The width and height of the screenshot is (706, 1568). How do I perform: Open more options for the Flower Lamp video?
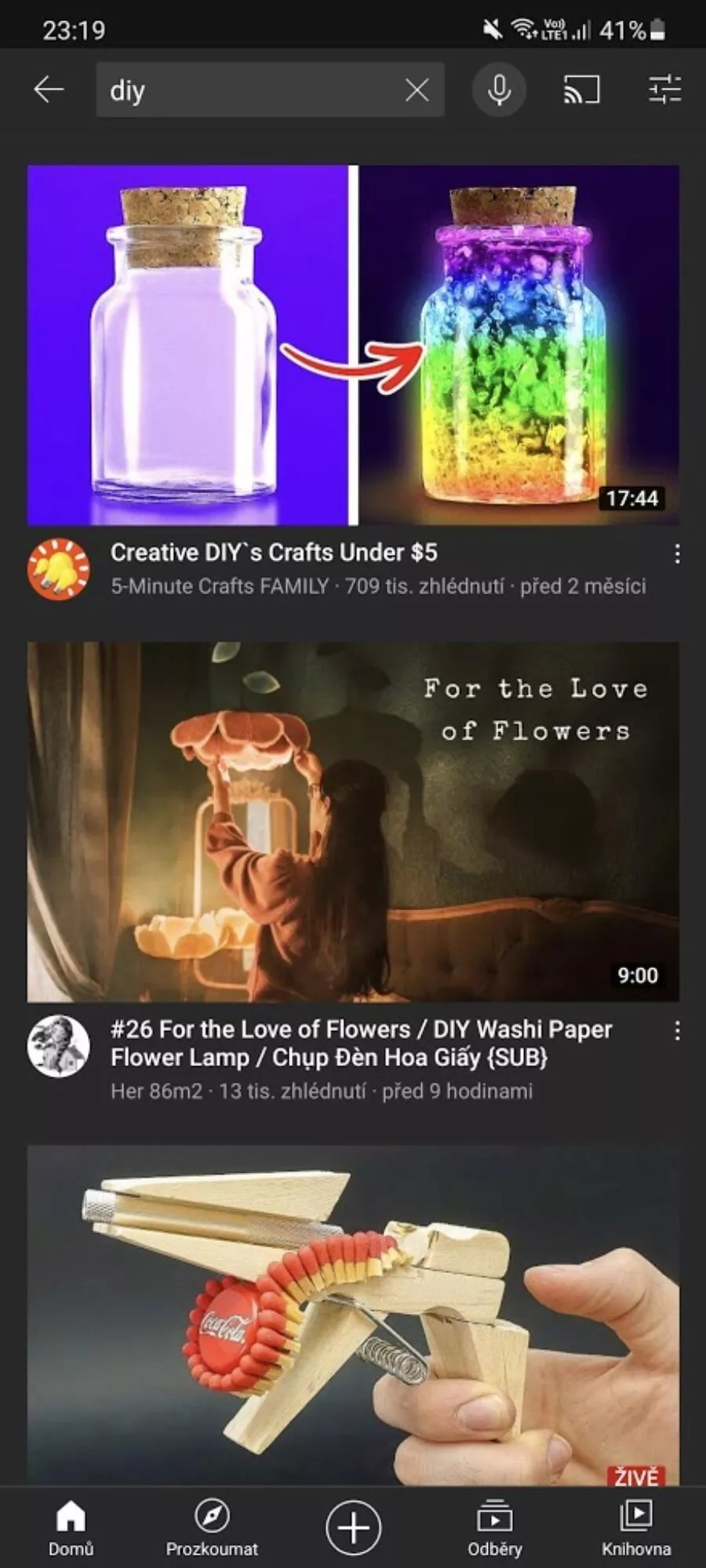pos(677,1031)
